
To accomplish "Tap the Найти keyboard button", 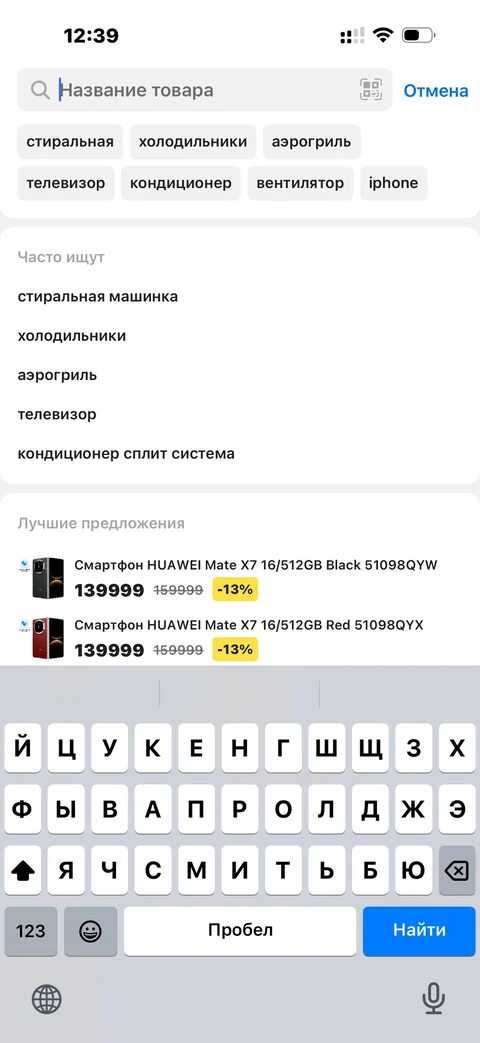I will tap(420, 931).
